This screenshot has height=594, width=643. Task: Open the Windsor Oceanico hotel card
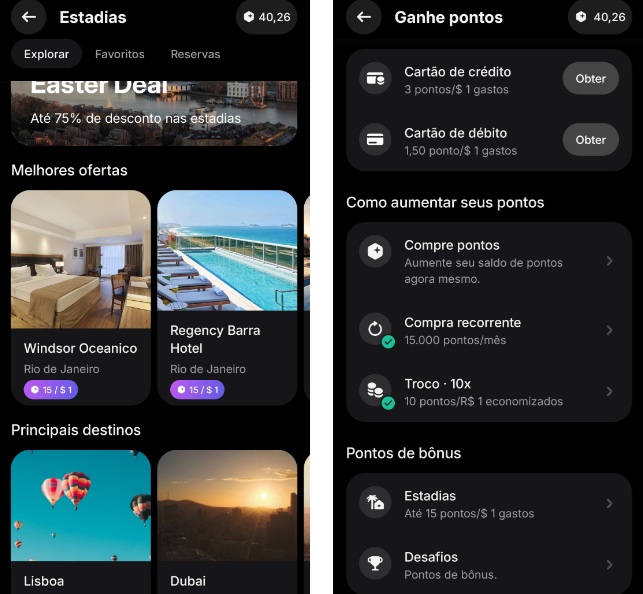pos(81,296)
